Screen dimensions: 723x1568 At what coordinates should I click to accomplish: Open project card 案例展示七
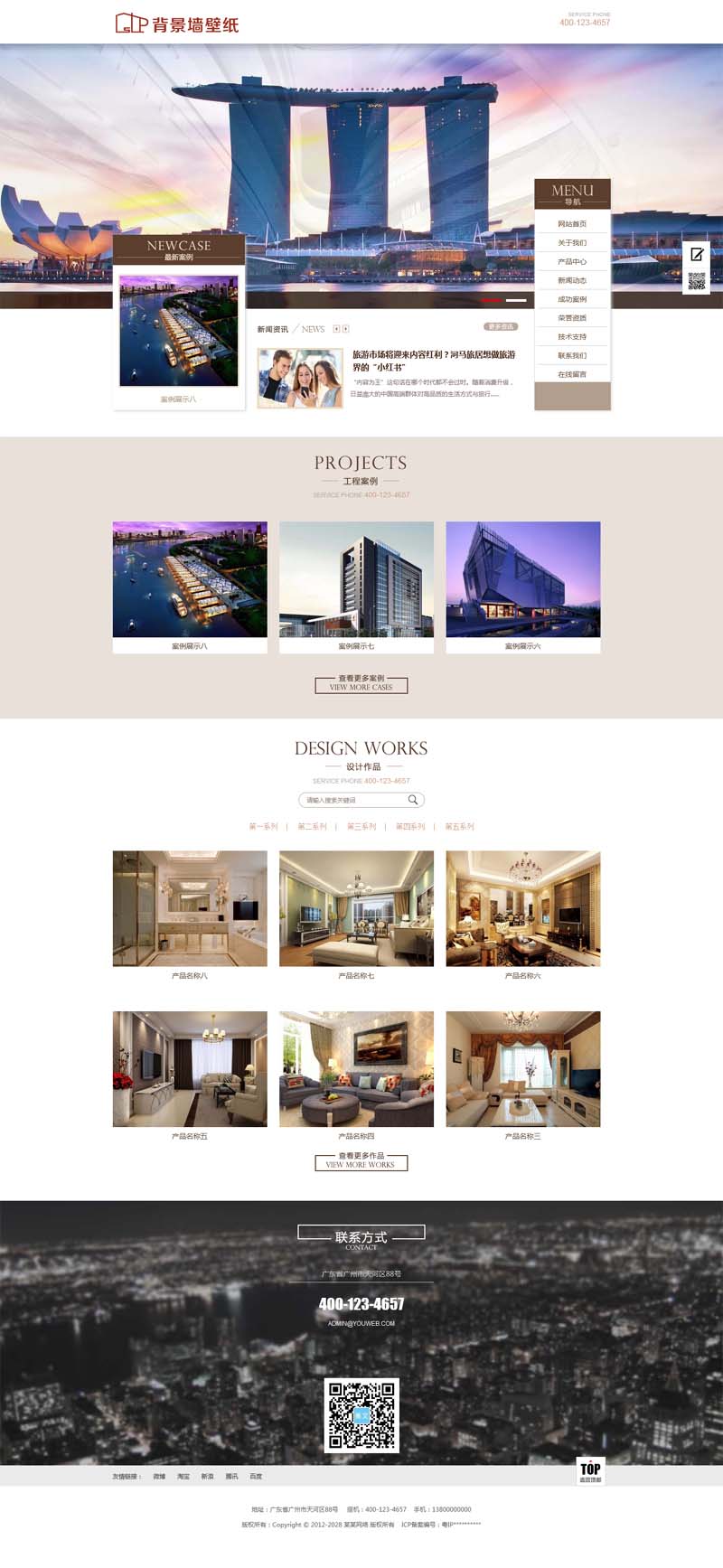356,586
